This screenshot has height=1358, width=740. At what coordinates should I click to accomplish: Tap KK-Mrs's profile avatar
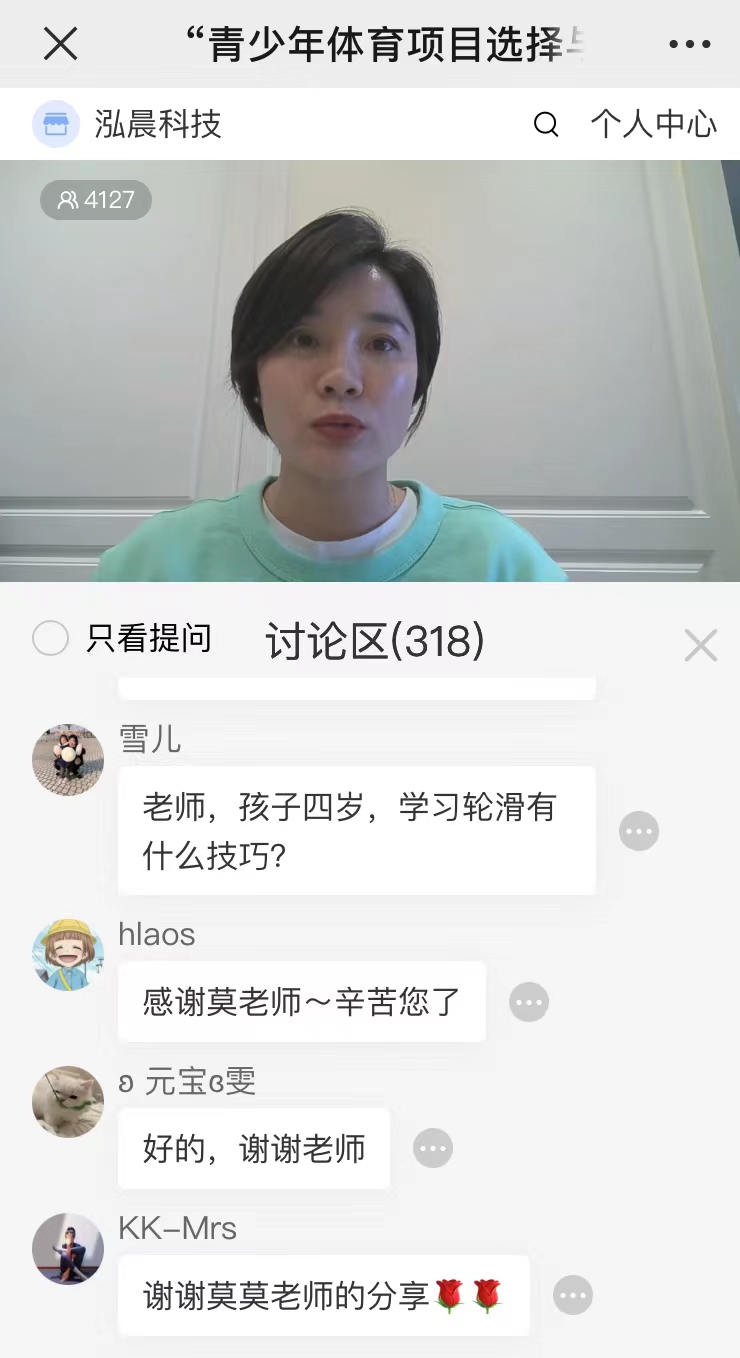[x=68, y=1249]
